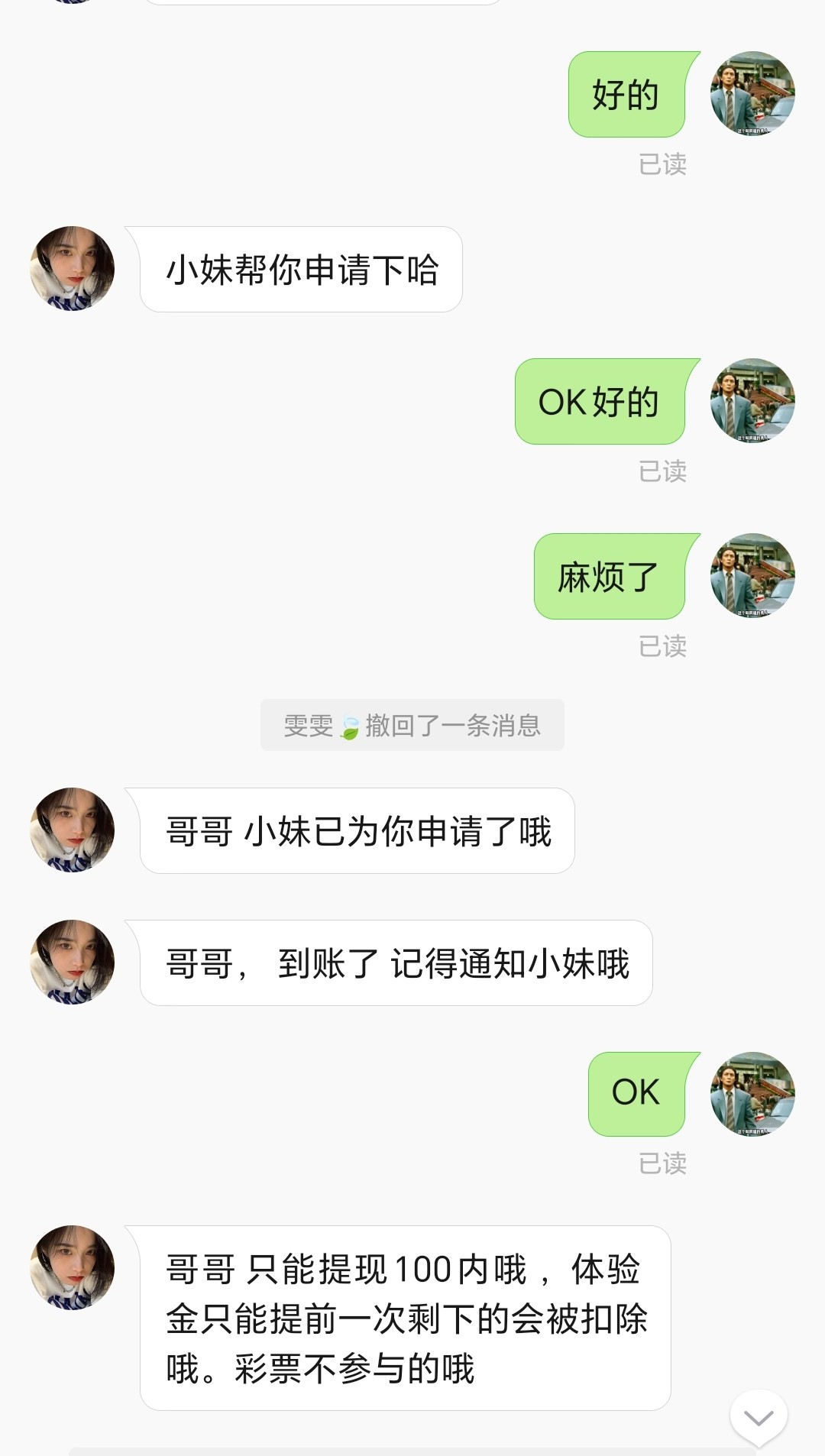Open your avatar beside the "麻烦了" message
The width and height of the screenshot is (825, 1456).
tap(752, 575)
